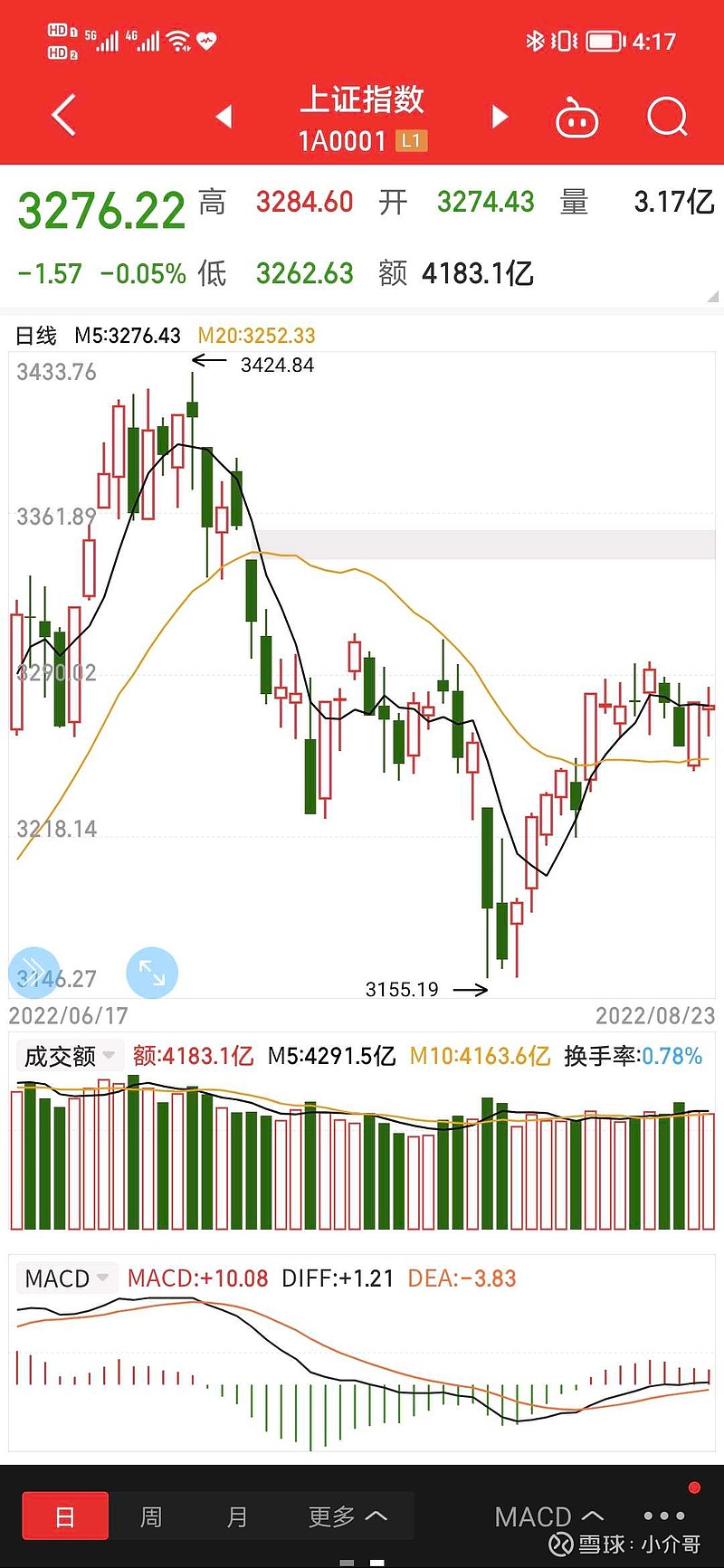Image resolution: width=724 pixels, height=1568 pixels.
Task: Select the 日 daily chart tab
Action: point(65,1516)
